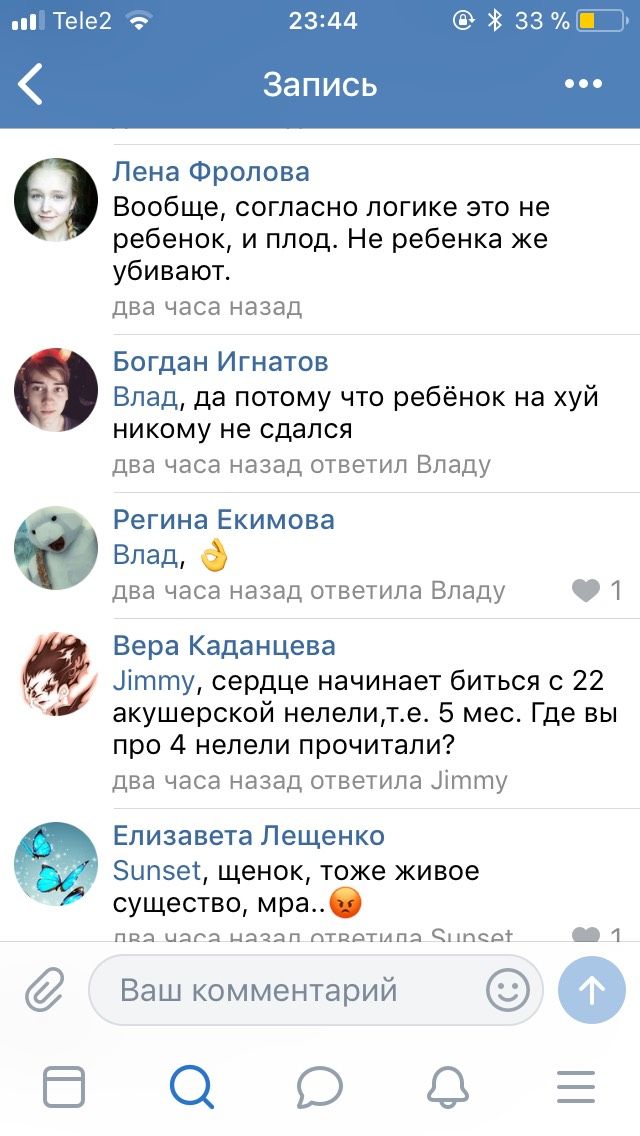Go back from the Запись screen

pyautogui.click(x=32, y=84)
